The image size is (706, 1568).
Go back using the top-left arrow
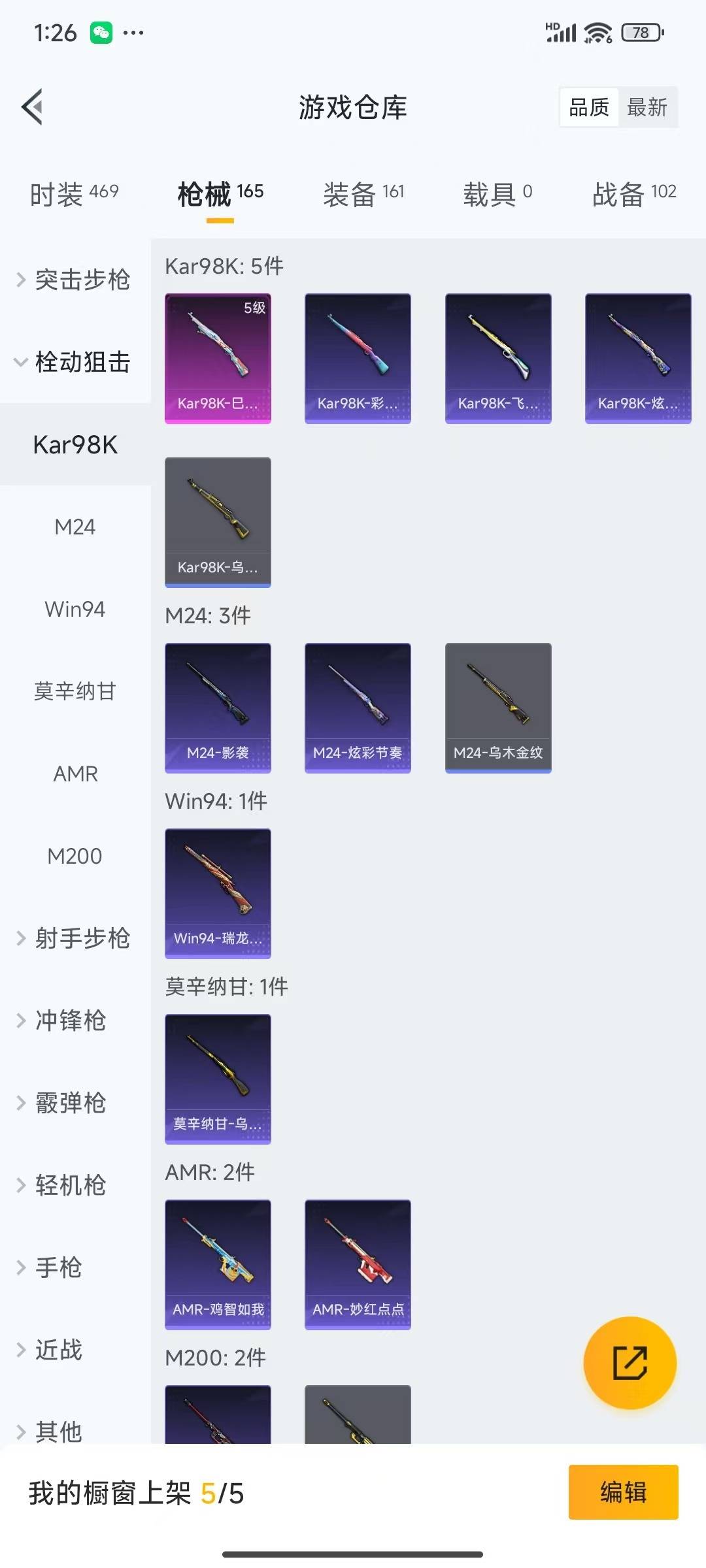[x=33, y=106]
